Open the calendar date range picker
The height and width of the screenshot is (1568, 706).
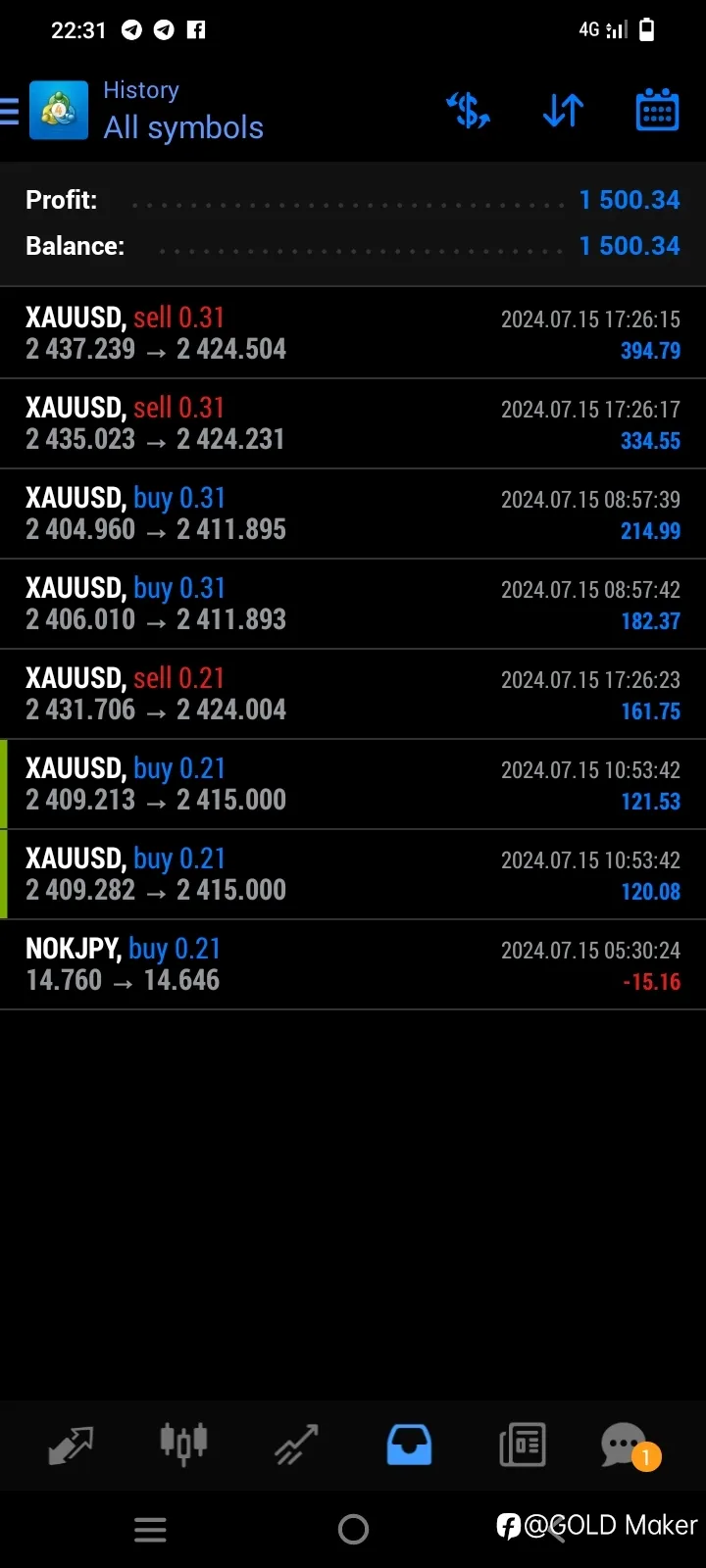[657, 110]
